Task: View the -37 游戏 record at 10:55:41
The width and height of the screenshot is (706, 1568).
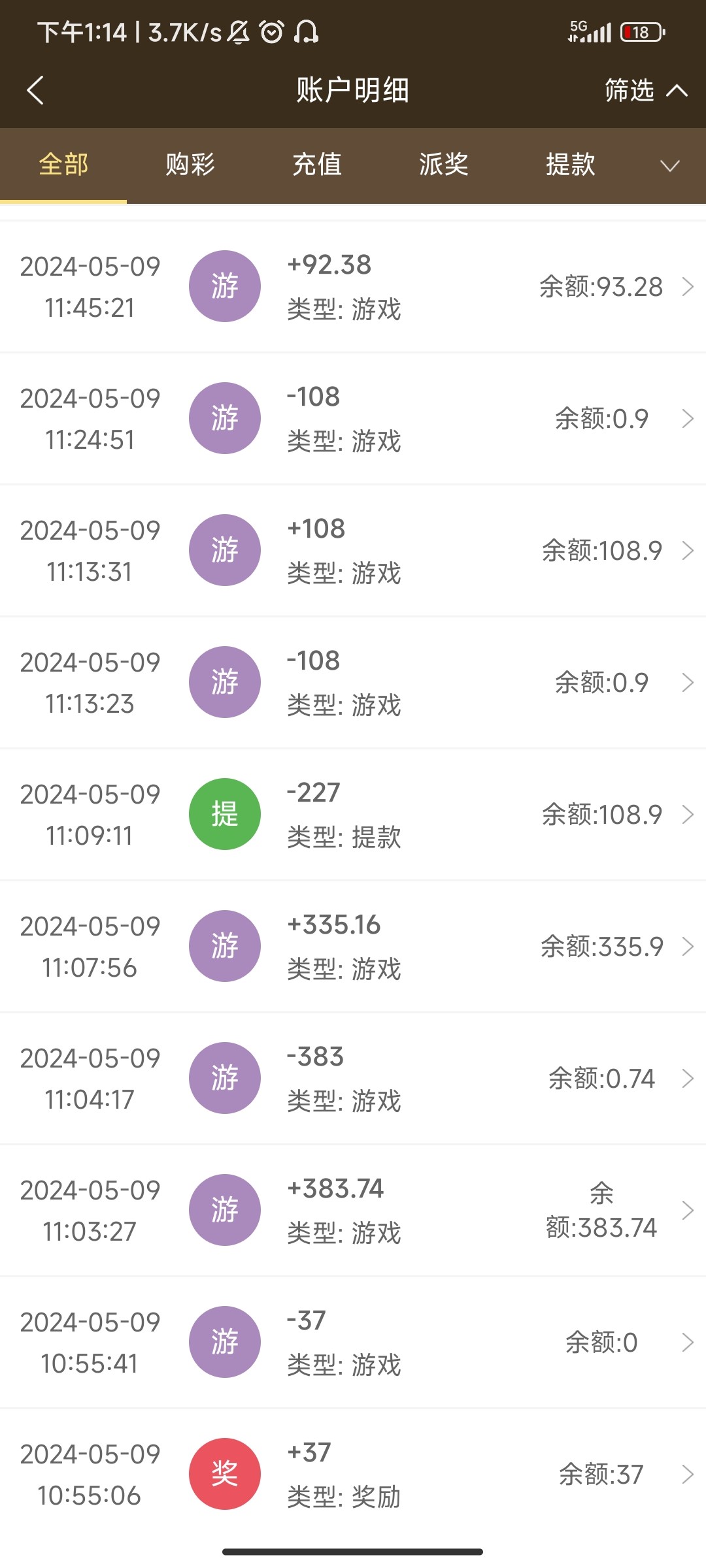Action: [353, 1343]
